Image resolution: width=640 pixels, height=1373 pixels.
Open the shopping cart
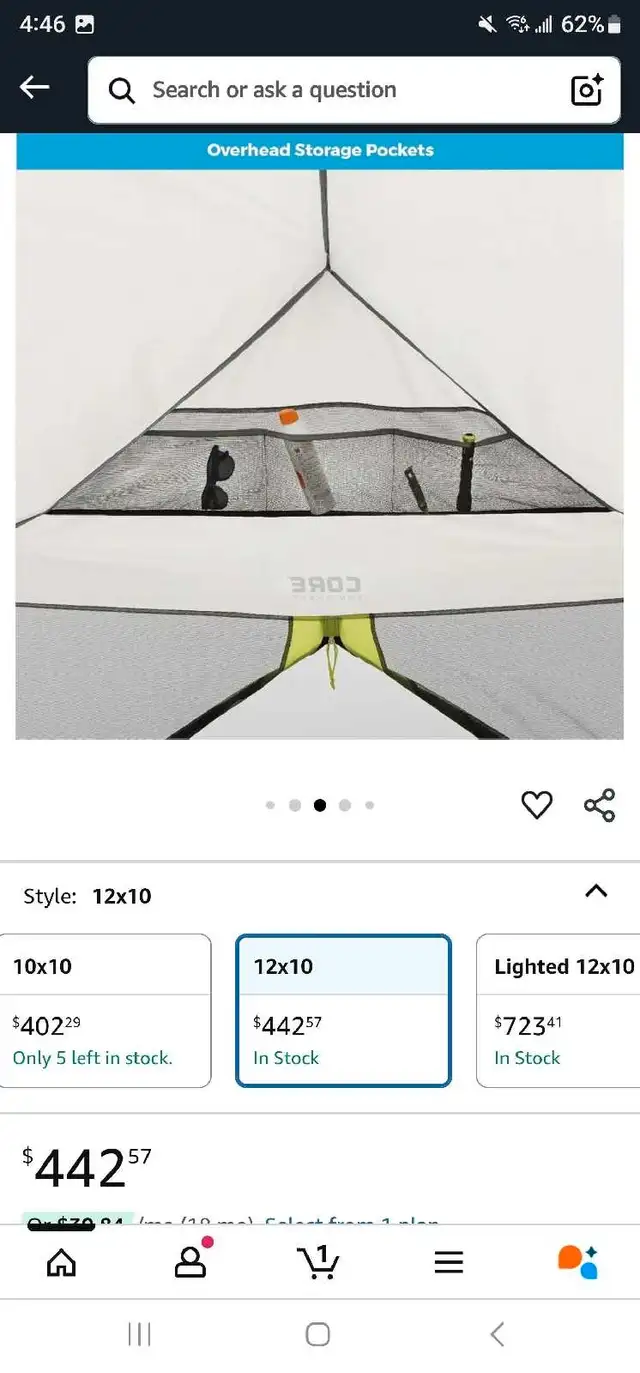(319, 1262)
